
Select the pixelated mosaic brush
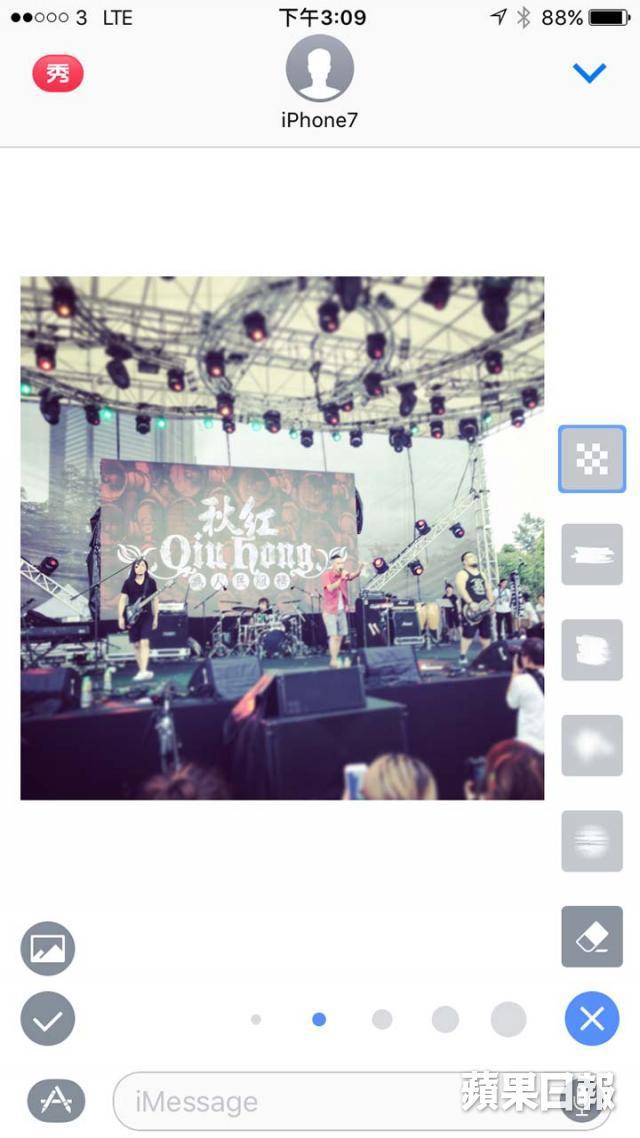(x=592, y=459)
